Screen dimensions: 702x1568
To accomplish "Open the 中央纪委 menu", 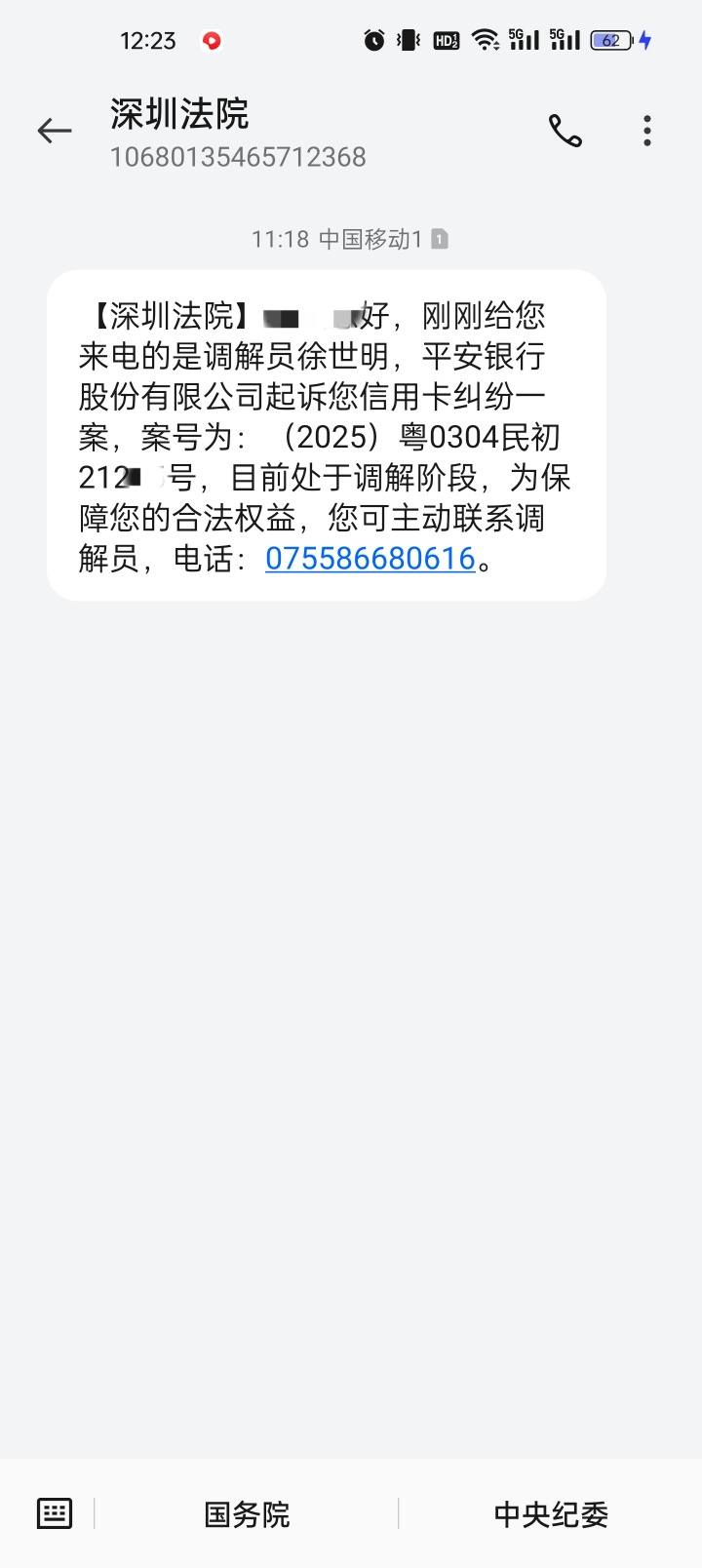I will (551, 1514).
